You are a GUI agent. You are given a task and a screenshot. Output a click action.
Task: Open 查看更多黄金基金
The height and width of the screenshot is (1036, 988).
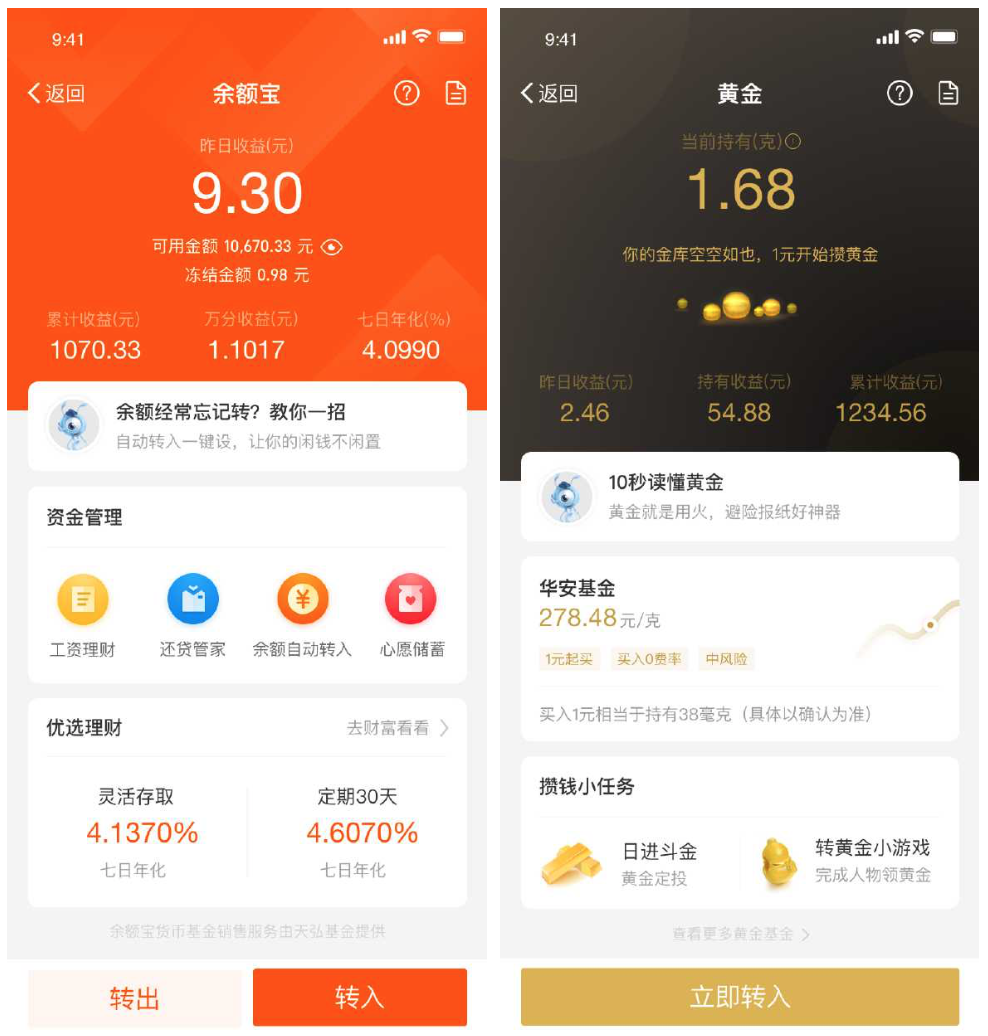tap(740, 934)
